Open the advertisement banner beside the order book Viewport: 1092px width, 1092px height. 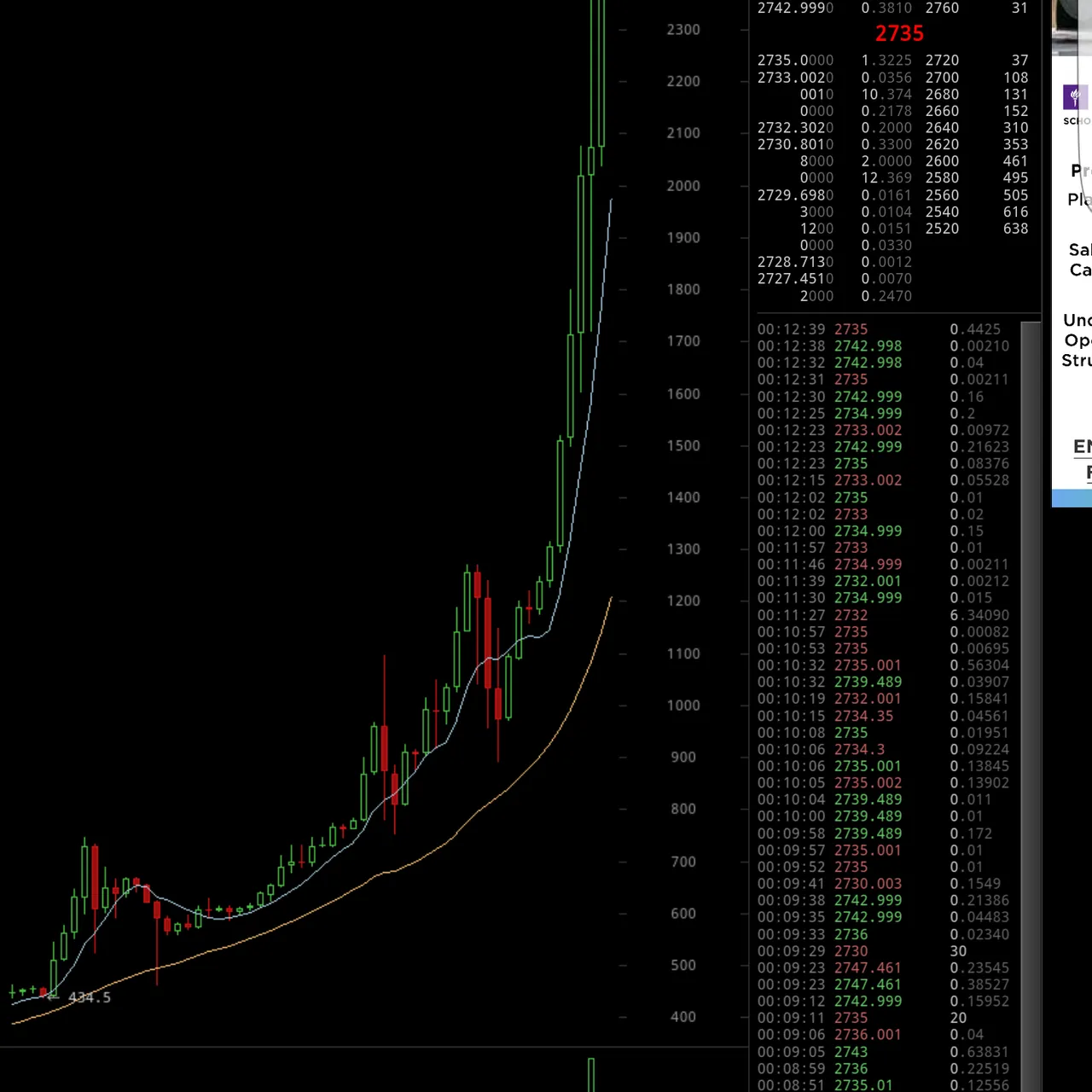coord(1072,253)
